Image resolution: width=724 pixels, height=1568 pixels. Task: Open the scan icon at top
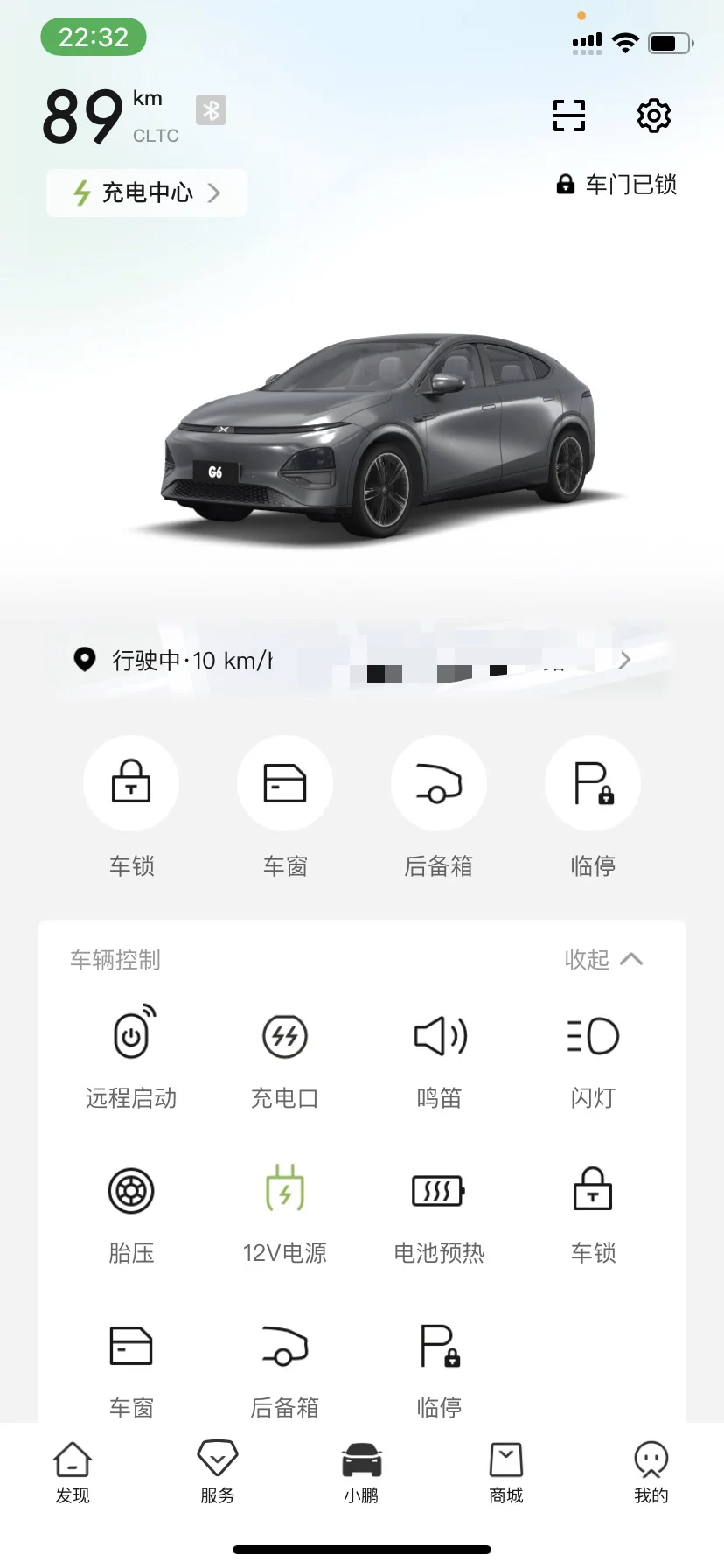coord(569,115)
